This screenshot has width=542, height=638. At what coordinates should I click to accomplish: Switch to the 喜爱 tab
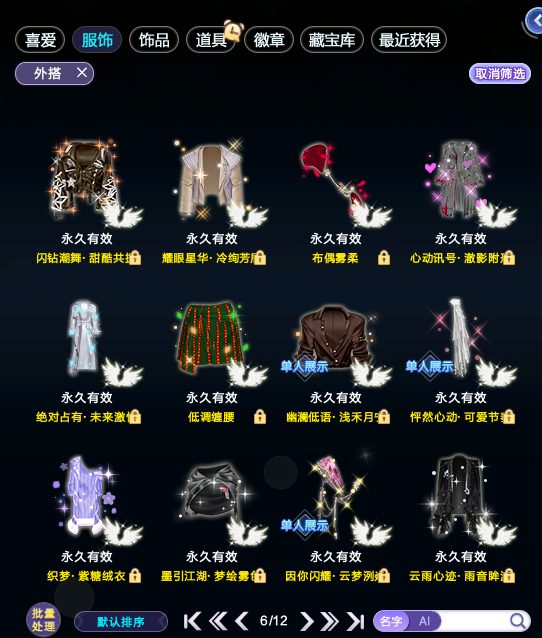pyautogui.click(x=40, y=40)
